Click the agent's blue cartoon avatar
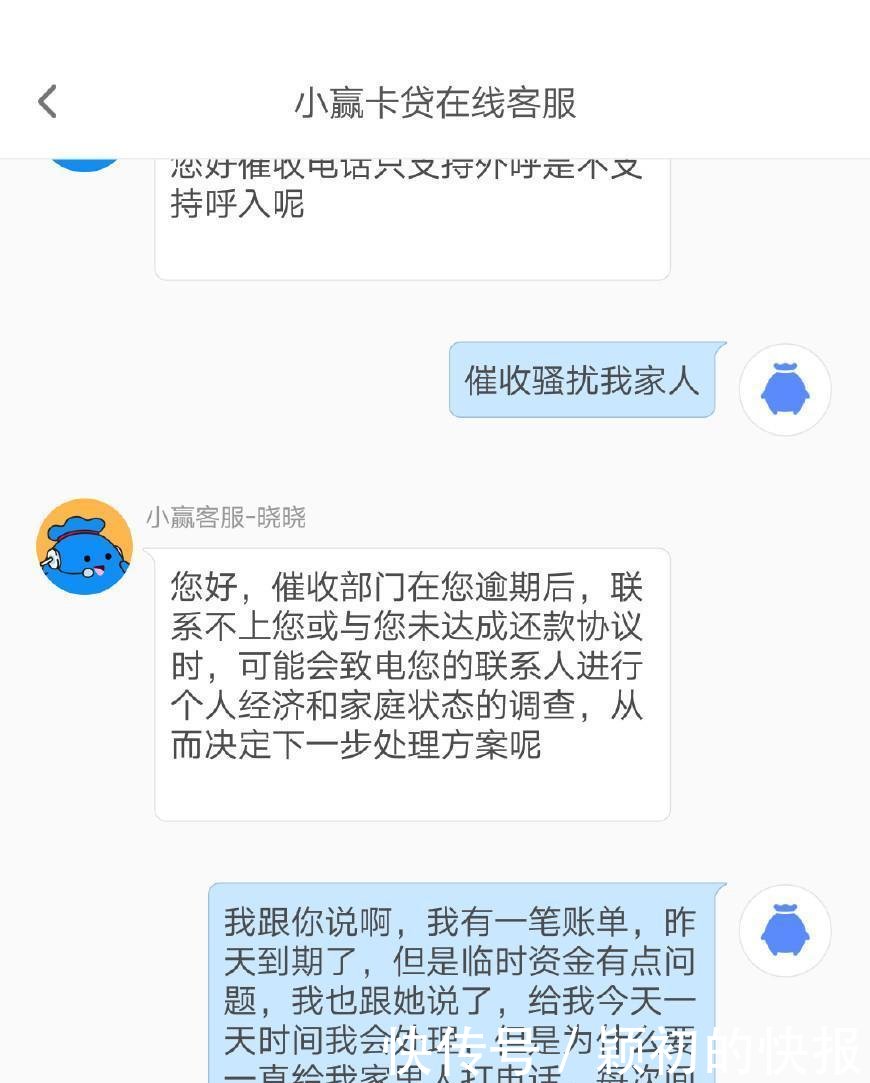 tap(84, 546)
